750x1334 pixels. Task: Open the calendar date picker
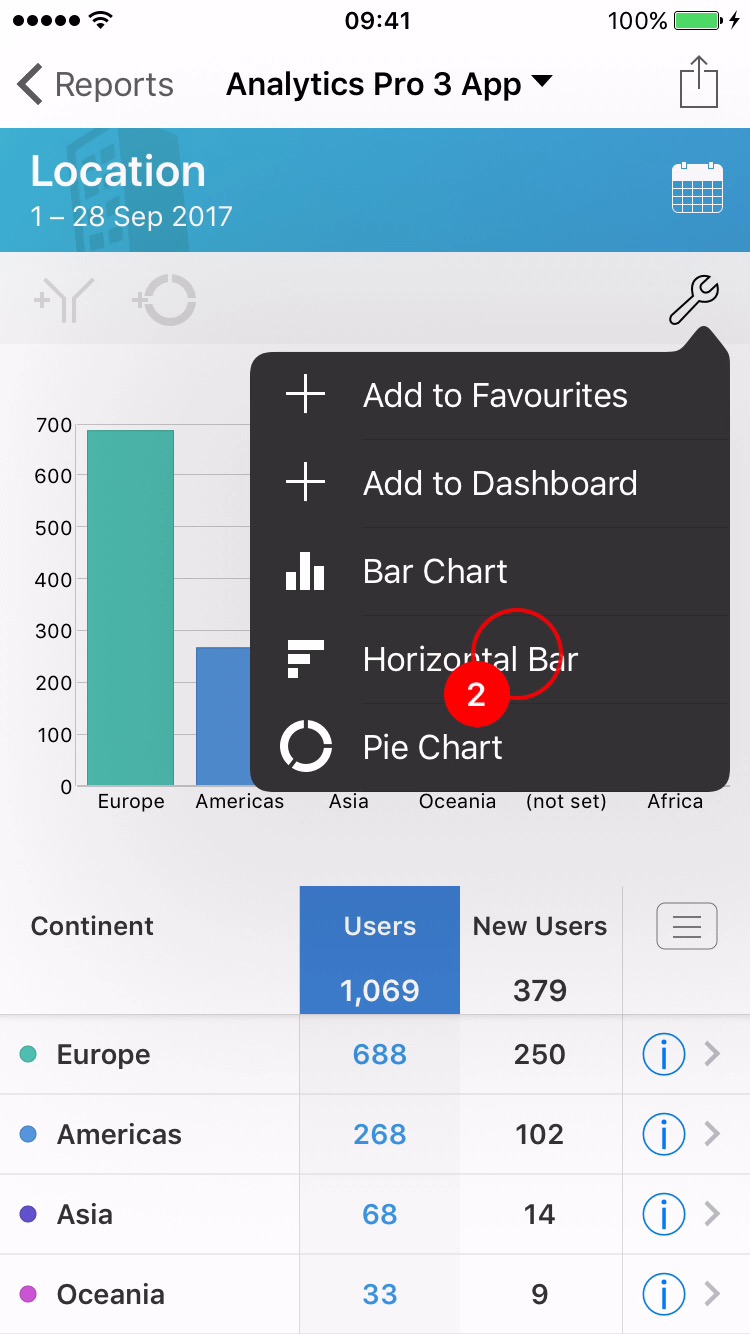point(697,188)
